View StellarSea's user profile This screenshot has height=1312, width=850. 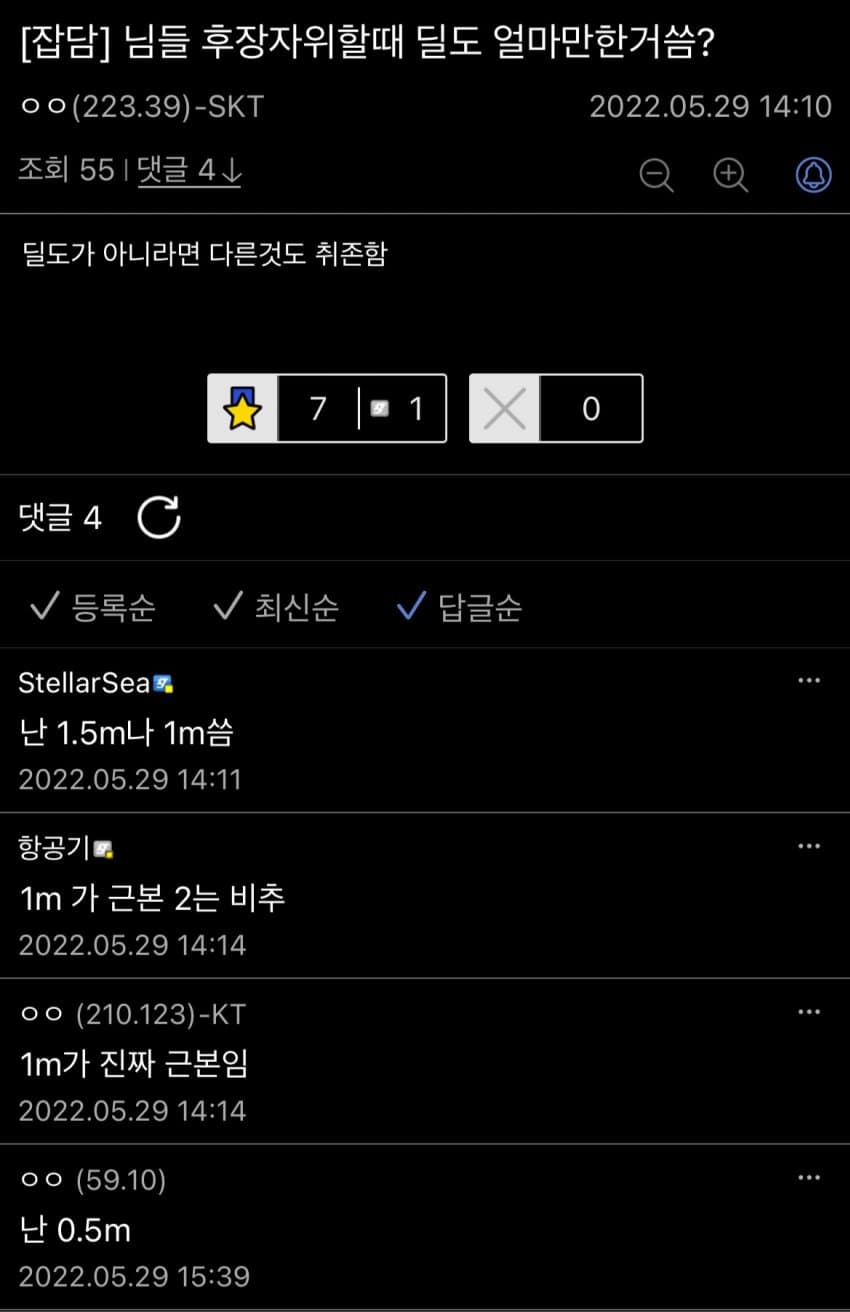[84, 683]
